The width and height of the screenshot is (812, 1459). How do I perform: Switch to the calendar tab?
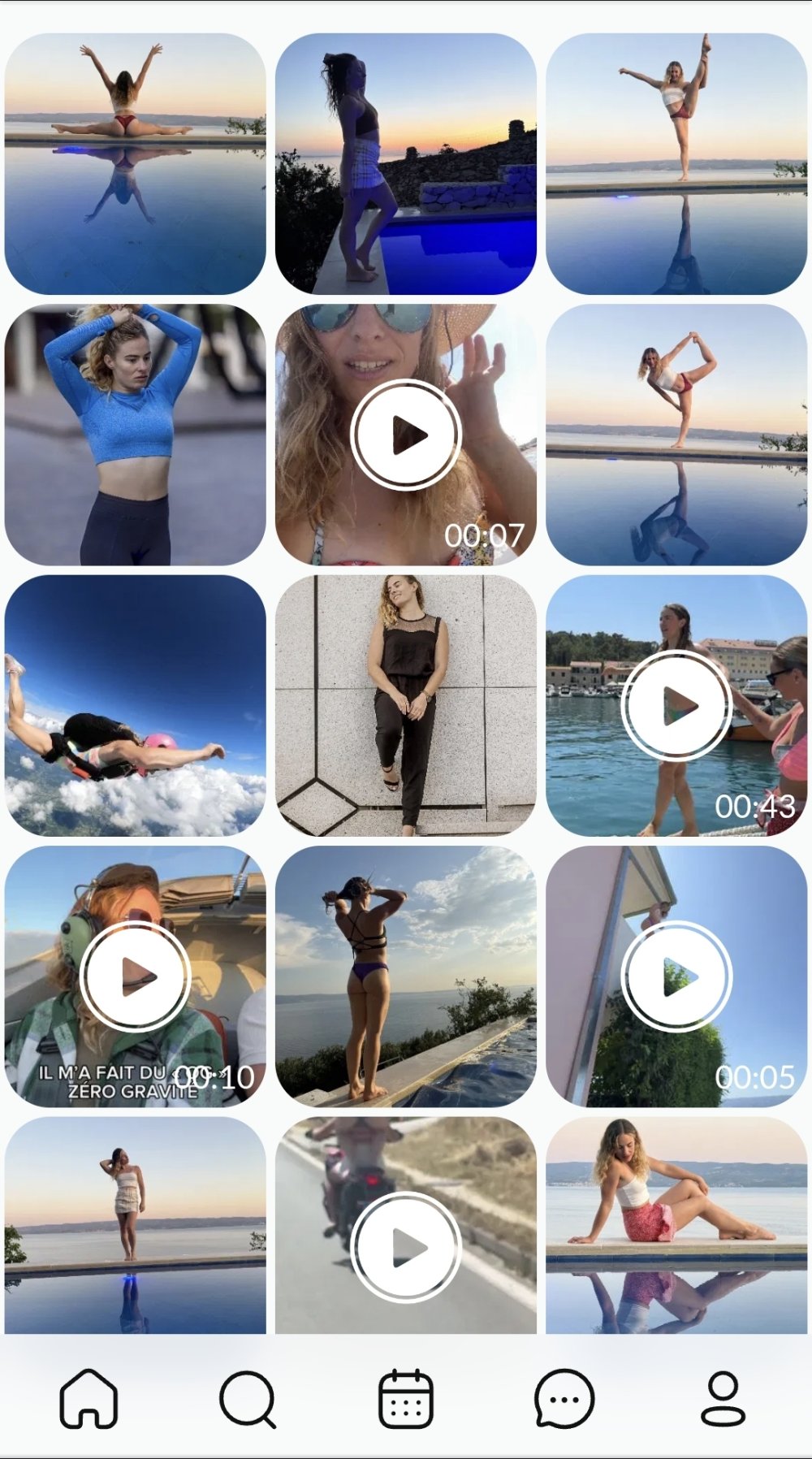pos(406,1398)
